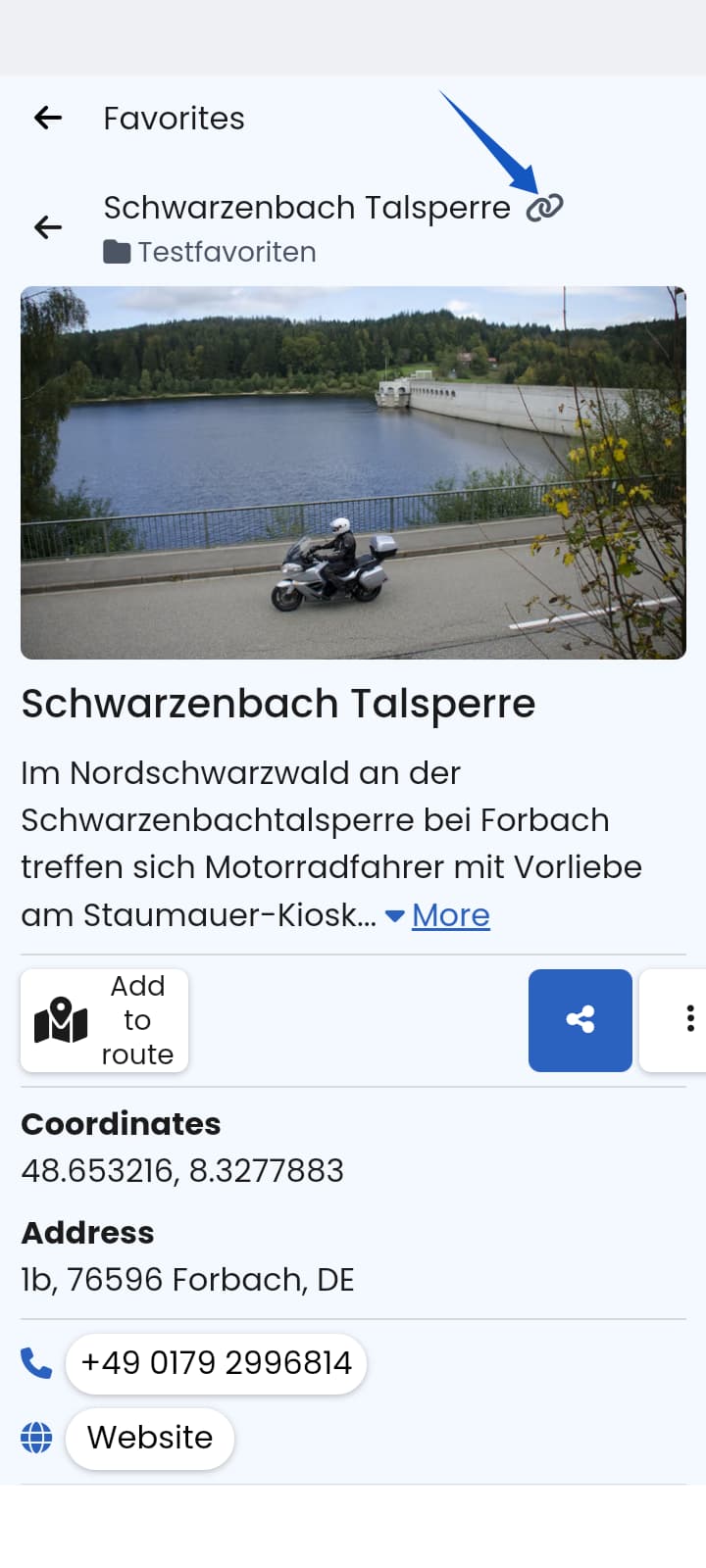
Task: Call +49 0179 2996814
Action: [216, 1363]
